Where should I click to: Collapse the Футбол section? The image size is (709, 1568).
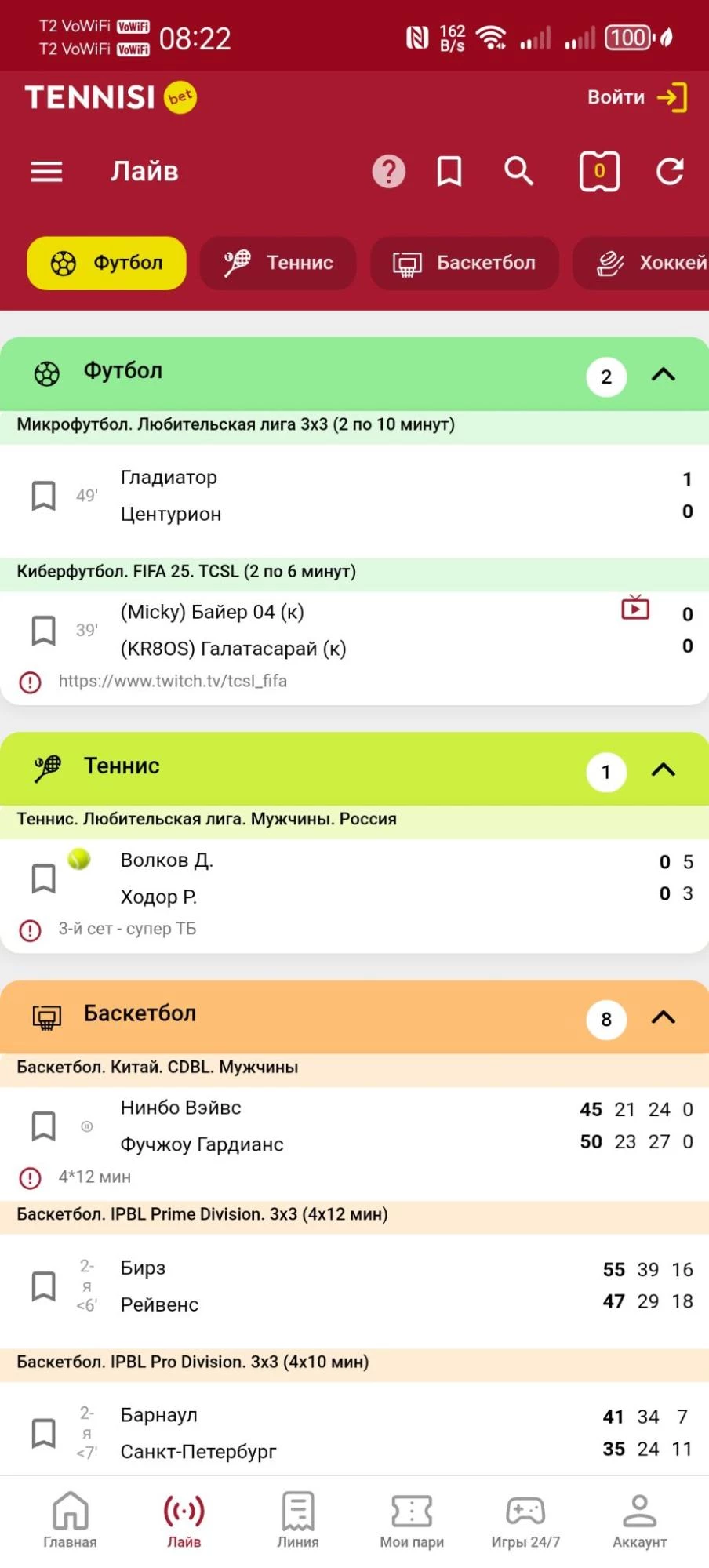tap(664, 374)
